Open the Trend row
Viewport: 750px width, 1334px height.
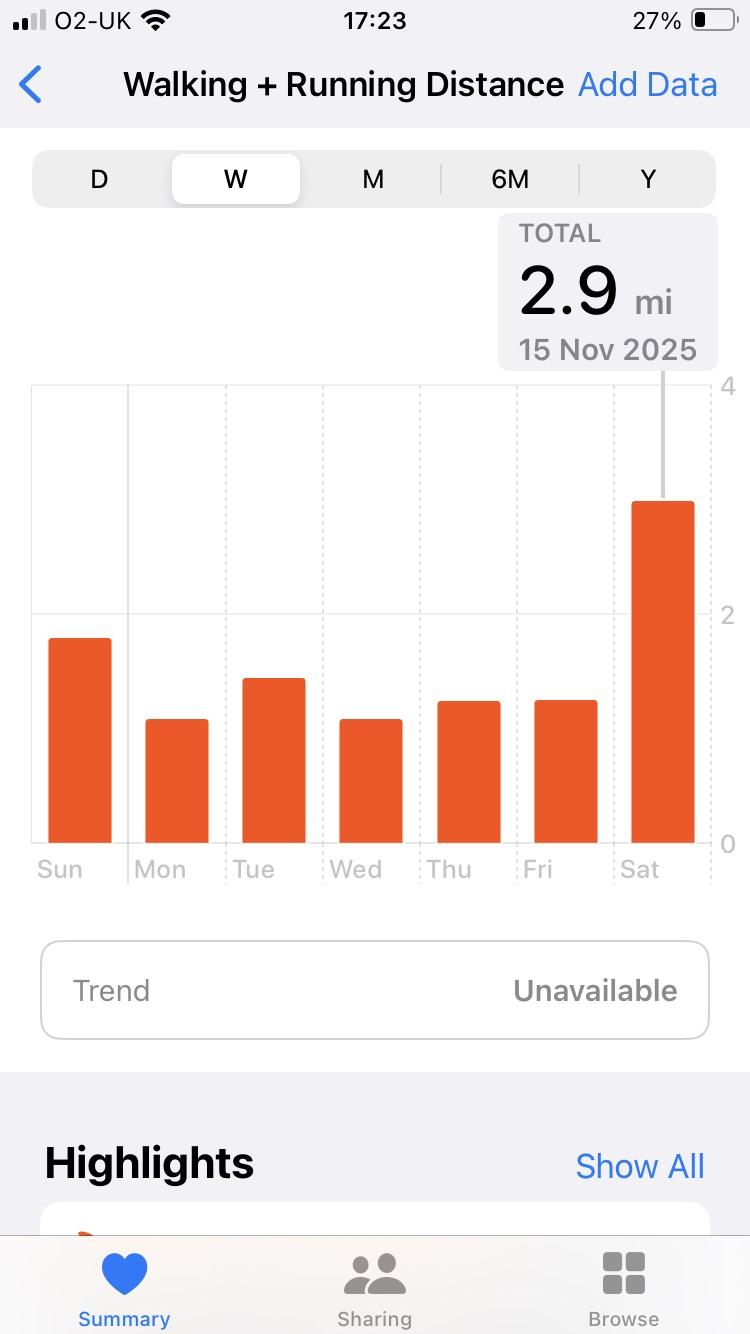click(x=375, y=990)
